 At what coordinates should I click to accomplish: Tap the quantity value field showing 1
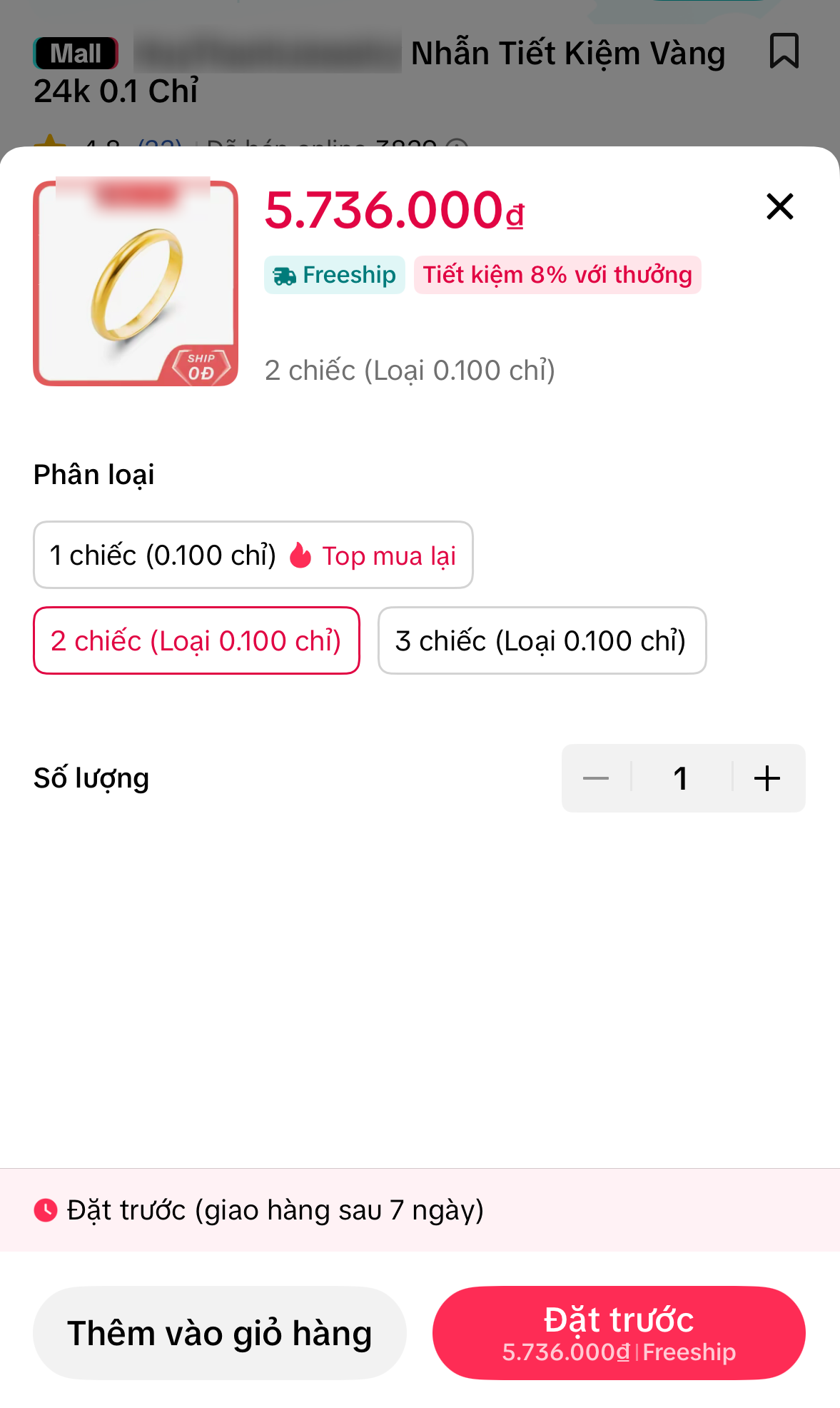coord(682,778)
